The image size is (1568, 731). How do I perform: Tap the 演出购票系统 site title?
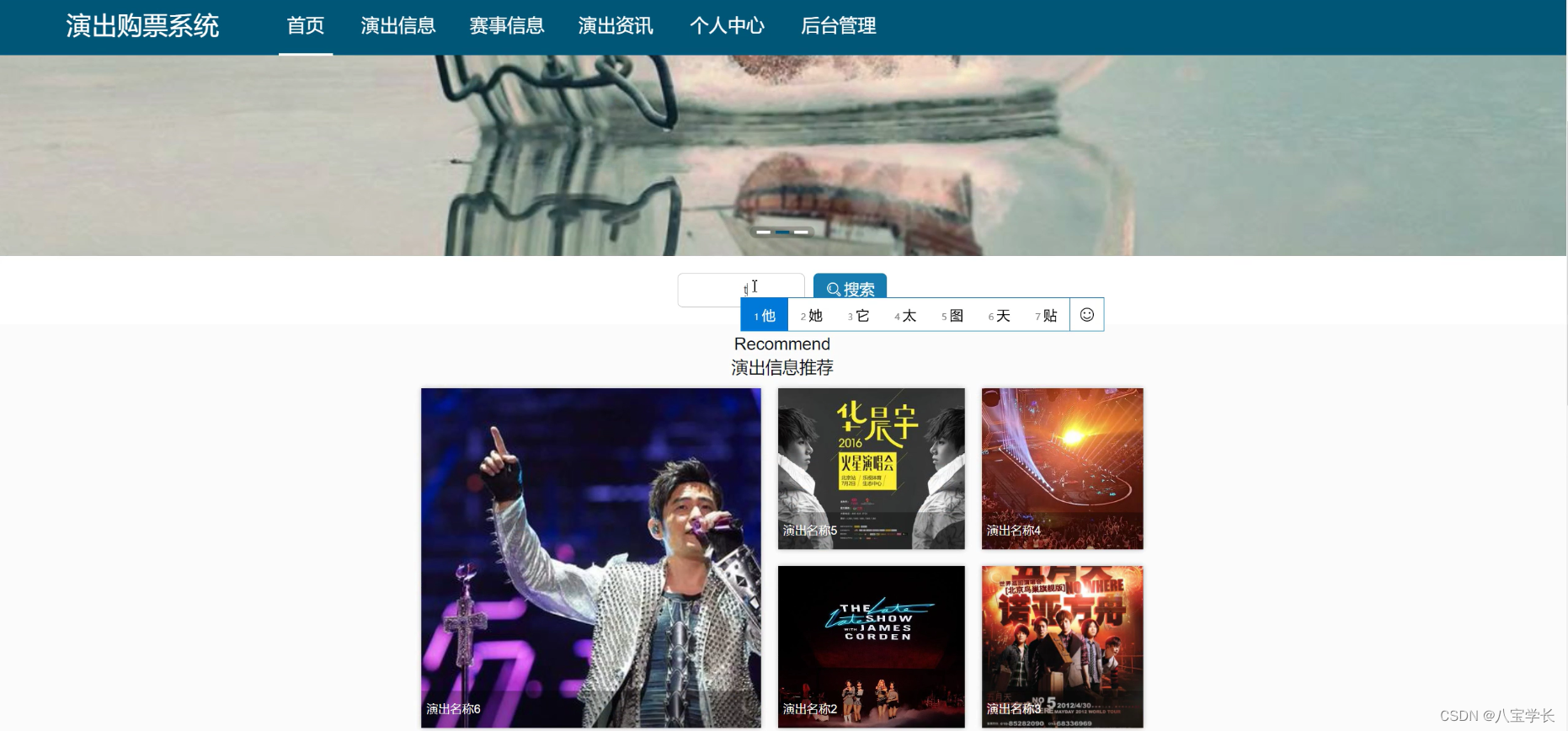click(142, 26)
